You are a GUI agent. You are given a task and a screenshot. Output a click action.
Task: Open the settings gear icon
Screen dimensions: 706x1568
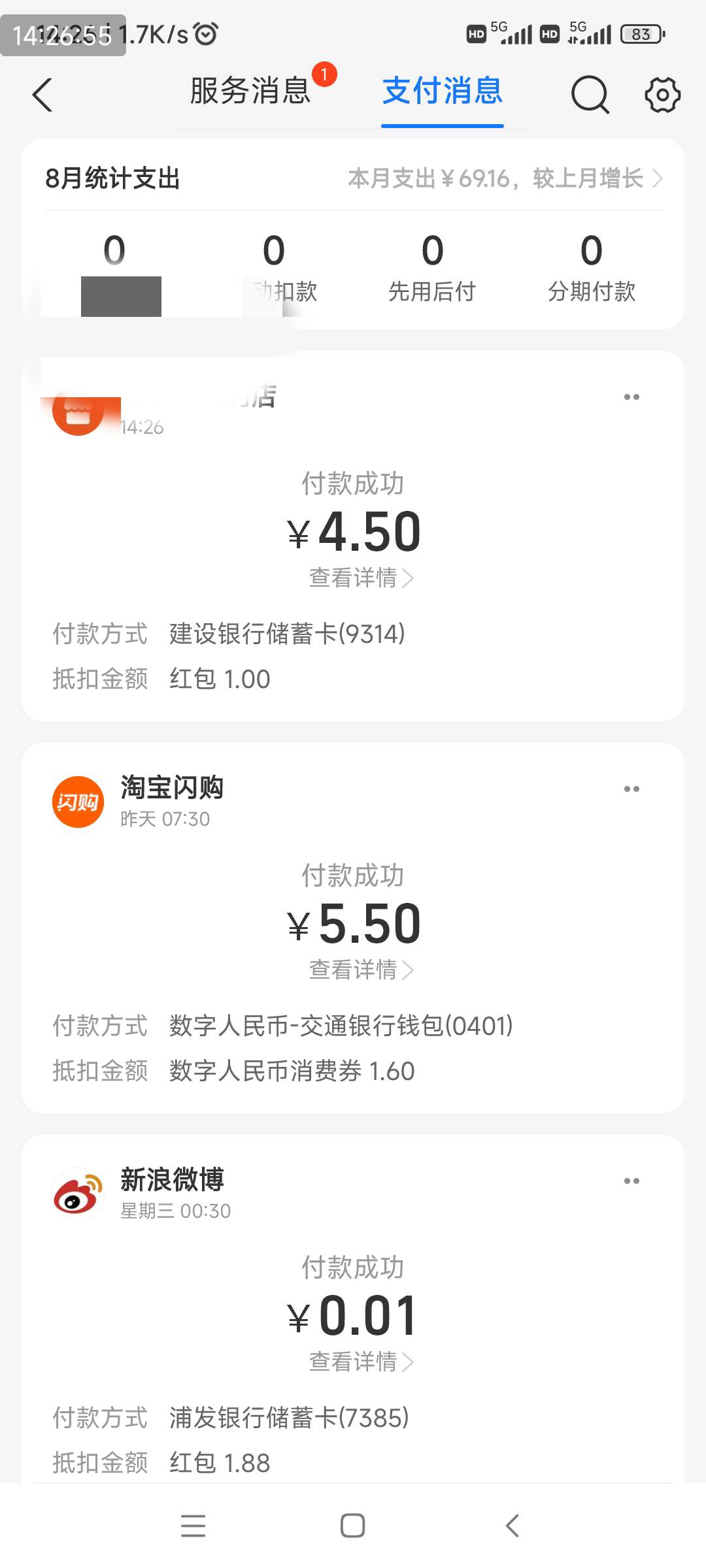pyautogui.click(x=662, y=95)
